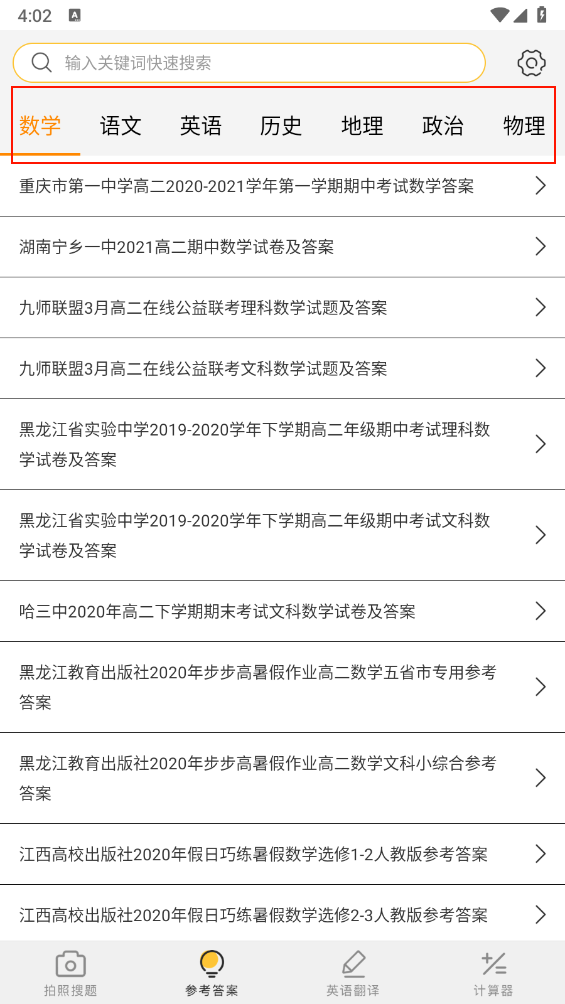Viewport: 565px width, 1004px height.
Task: Open 哈三中2020年高二期末文科数学试卷
Action: click(x=282, y=611)
